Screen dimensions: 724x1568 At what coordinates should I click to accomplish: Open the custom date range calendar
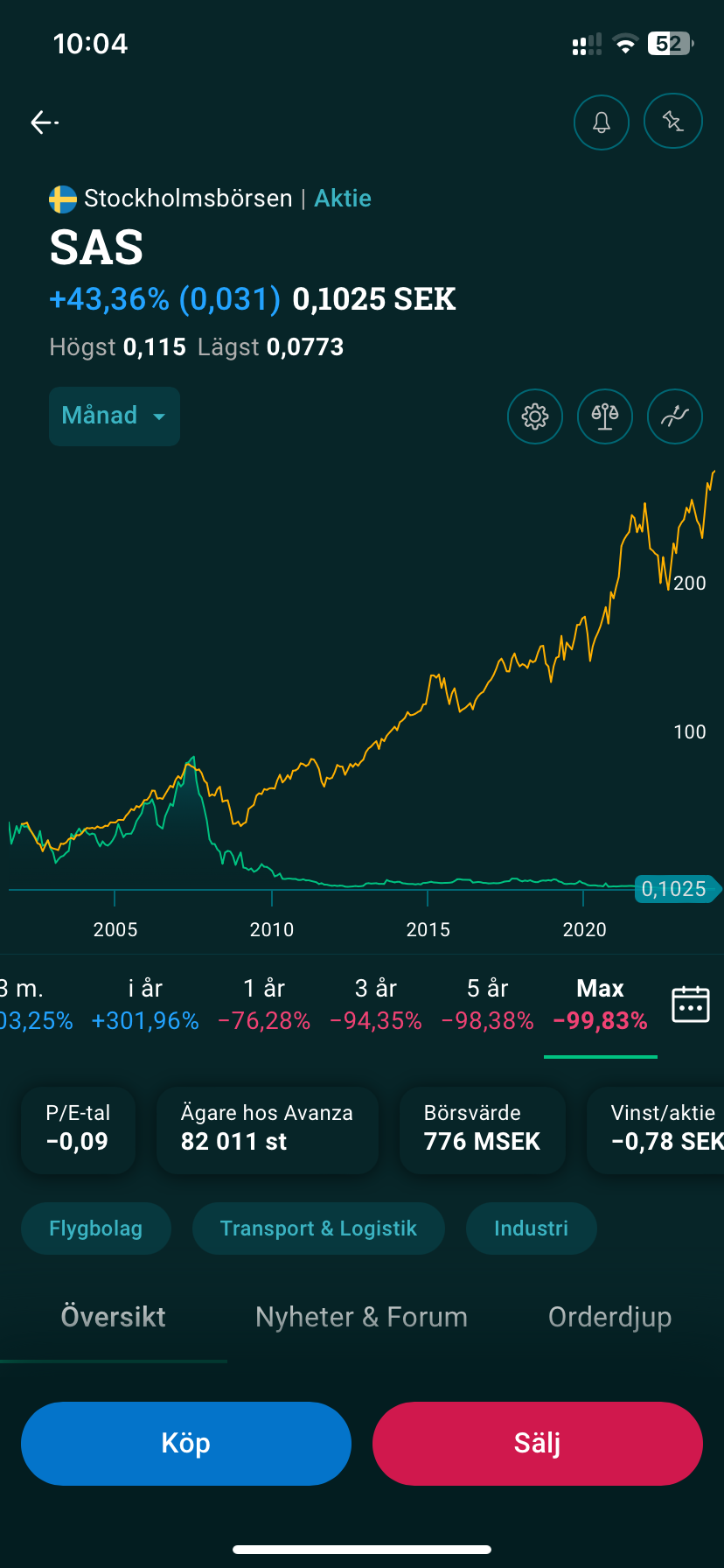(691, 1004)
